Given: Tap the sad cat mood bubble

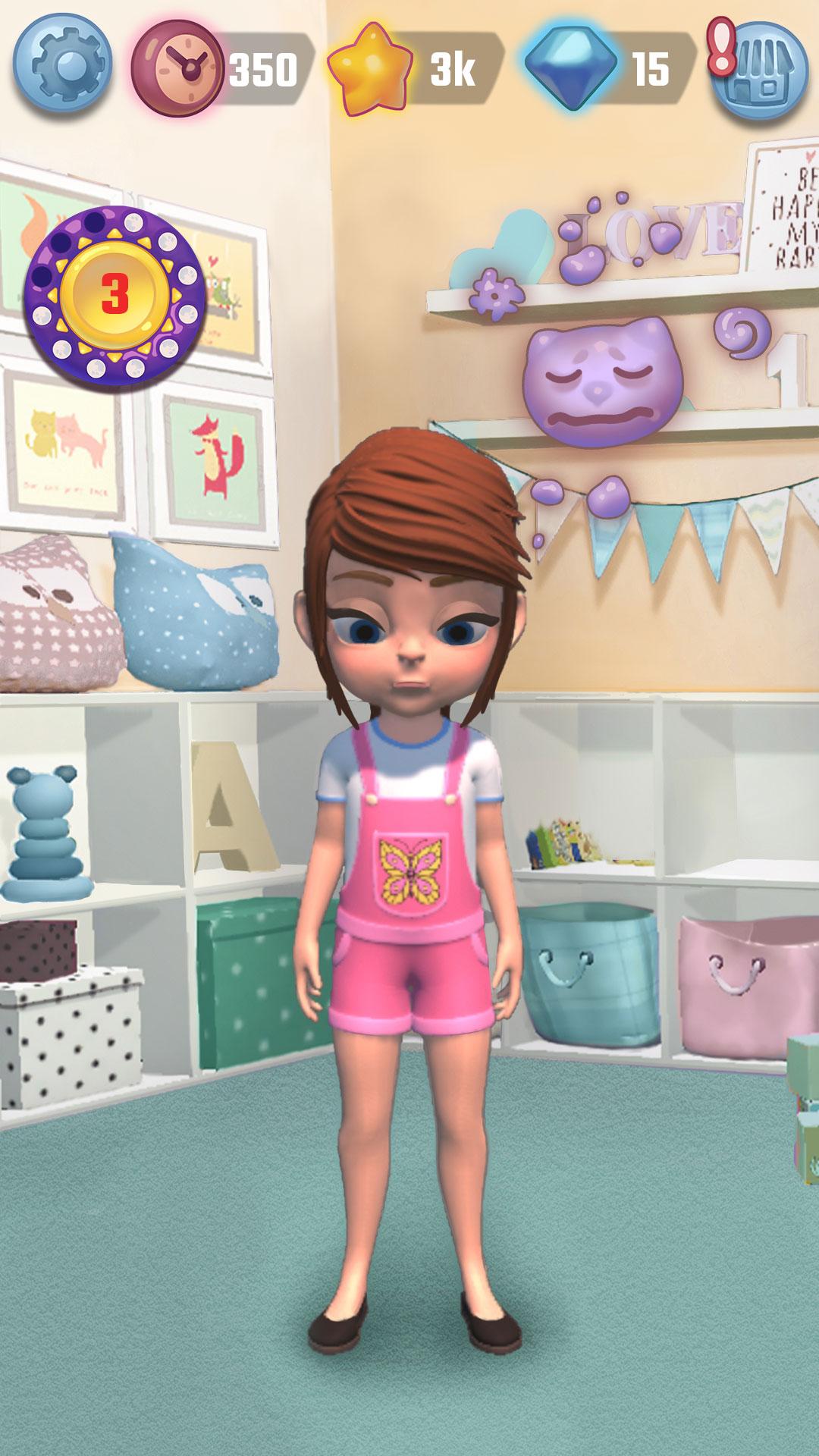Looking at the screenshot, I should point(603,381).
